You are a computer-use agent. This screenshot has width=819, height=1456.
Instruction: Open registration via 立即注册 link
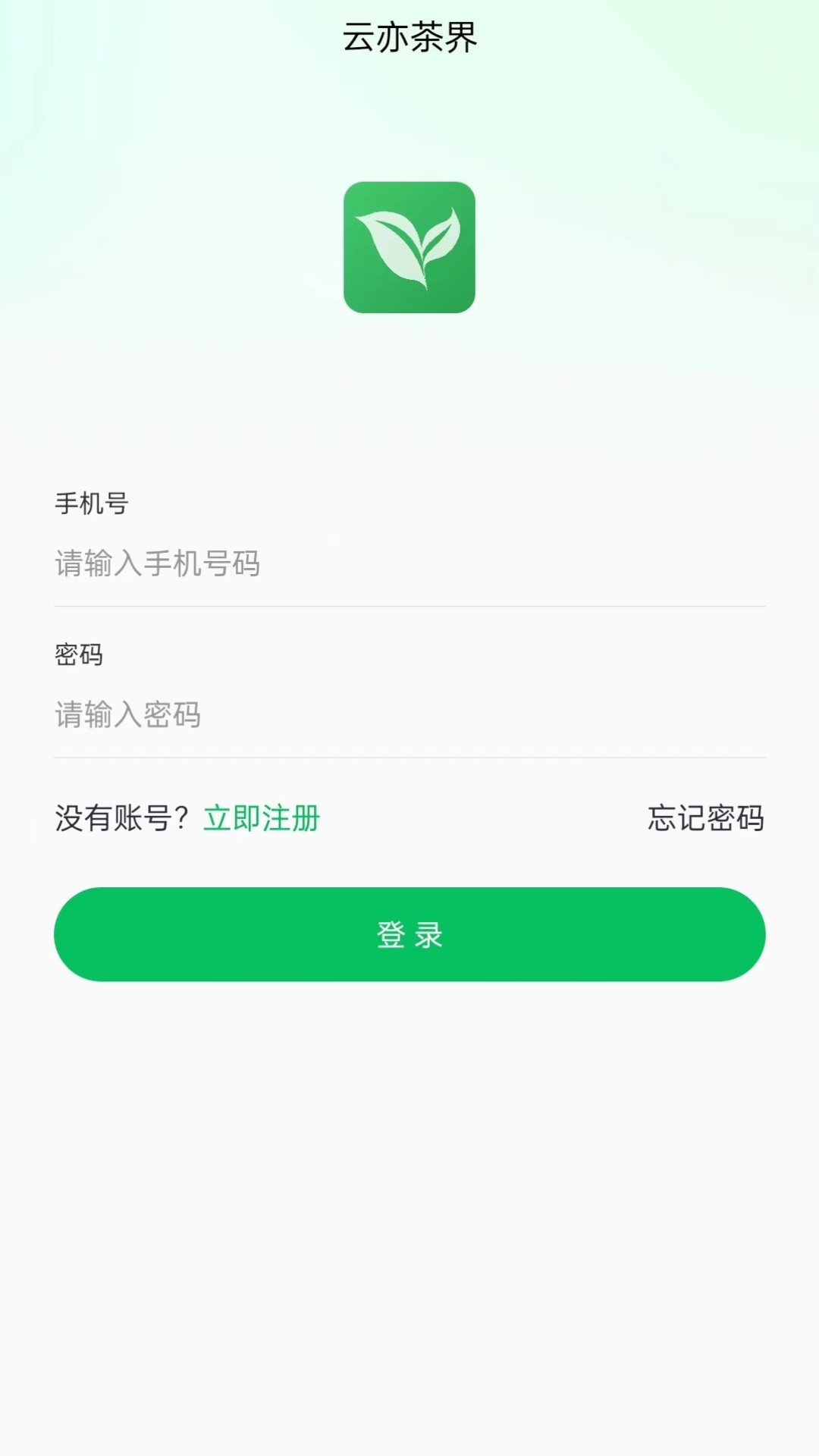(x=262, y=819)
